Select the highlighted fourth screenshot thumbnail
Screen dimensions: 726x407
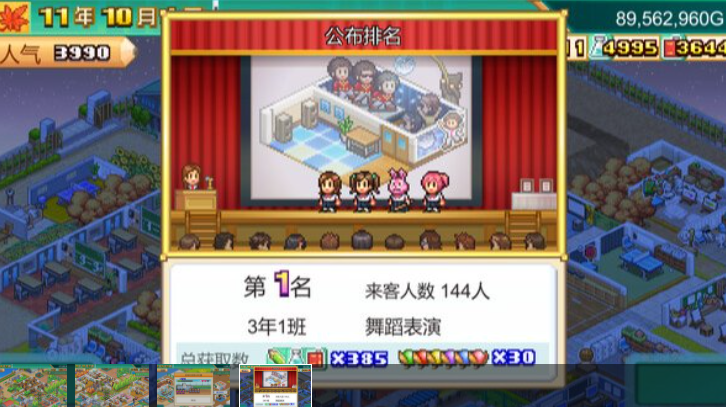[x=275, y=385]
